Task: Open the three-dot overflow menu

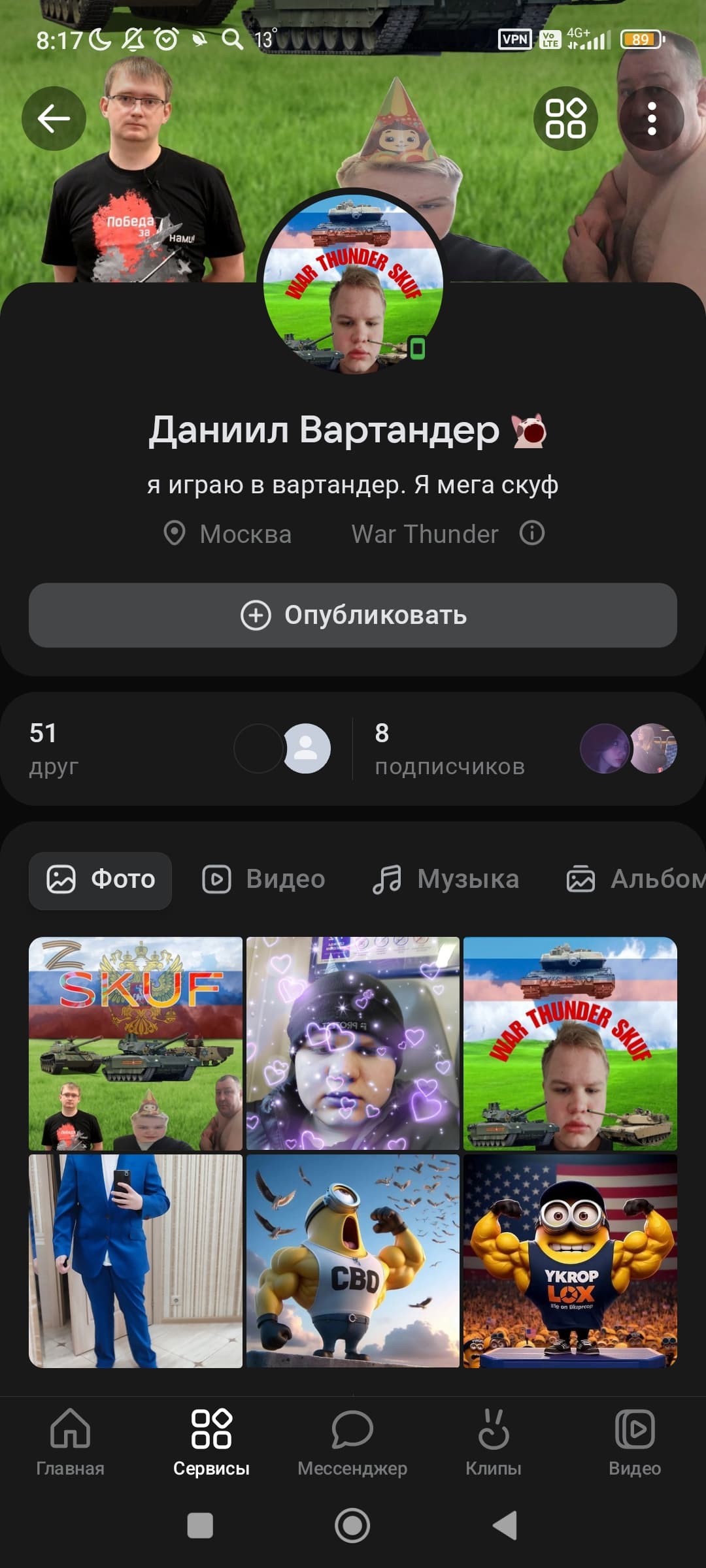Action: (652, 118)
